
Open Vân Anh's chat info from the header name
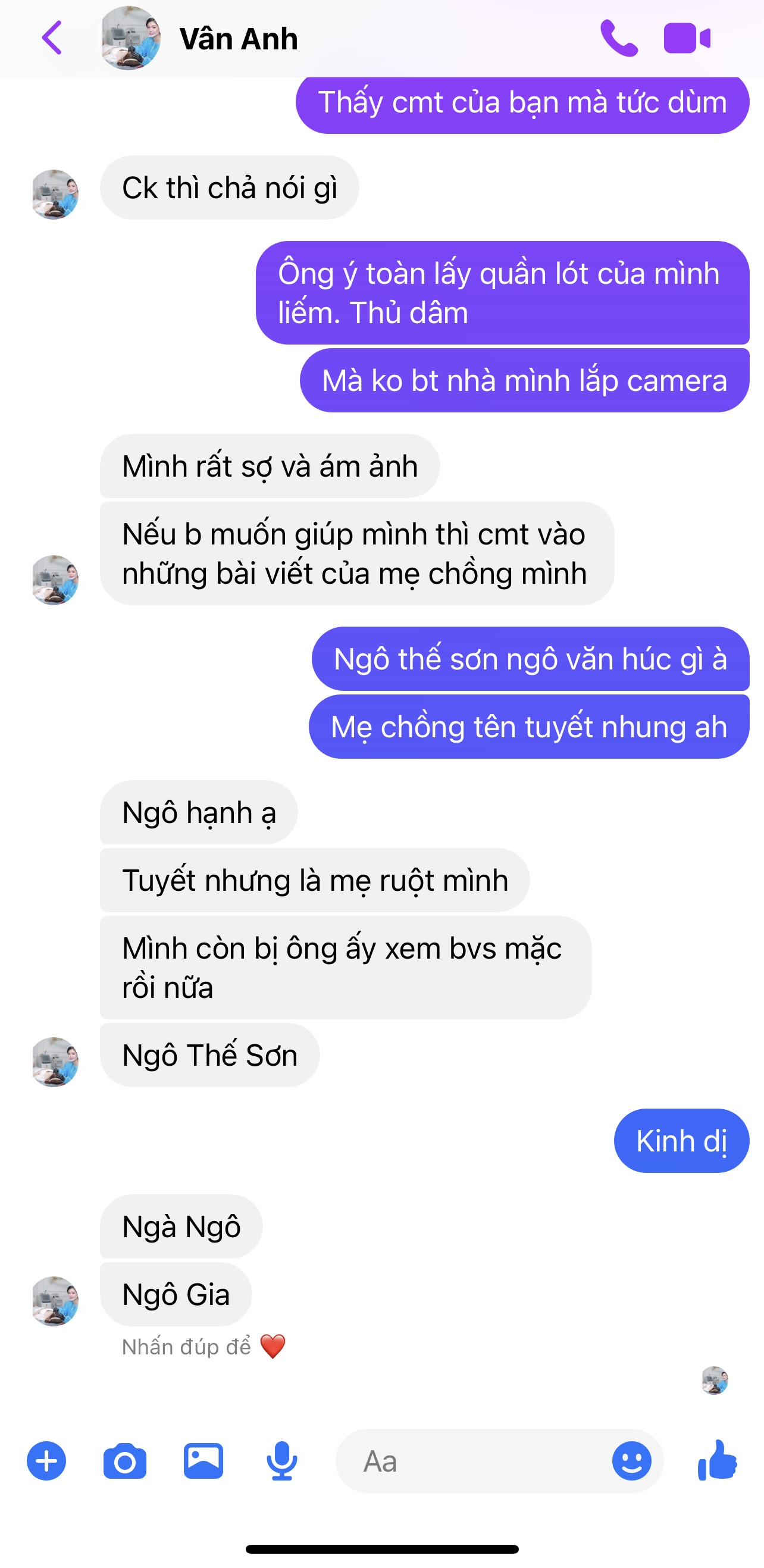pos(239,39)
